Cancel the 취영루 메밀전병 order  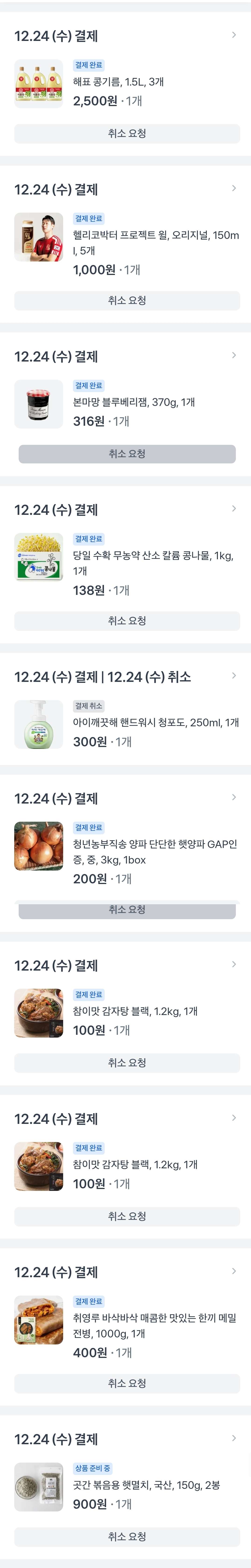(x=127, y=1383)
